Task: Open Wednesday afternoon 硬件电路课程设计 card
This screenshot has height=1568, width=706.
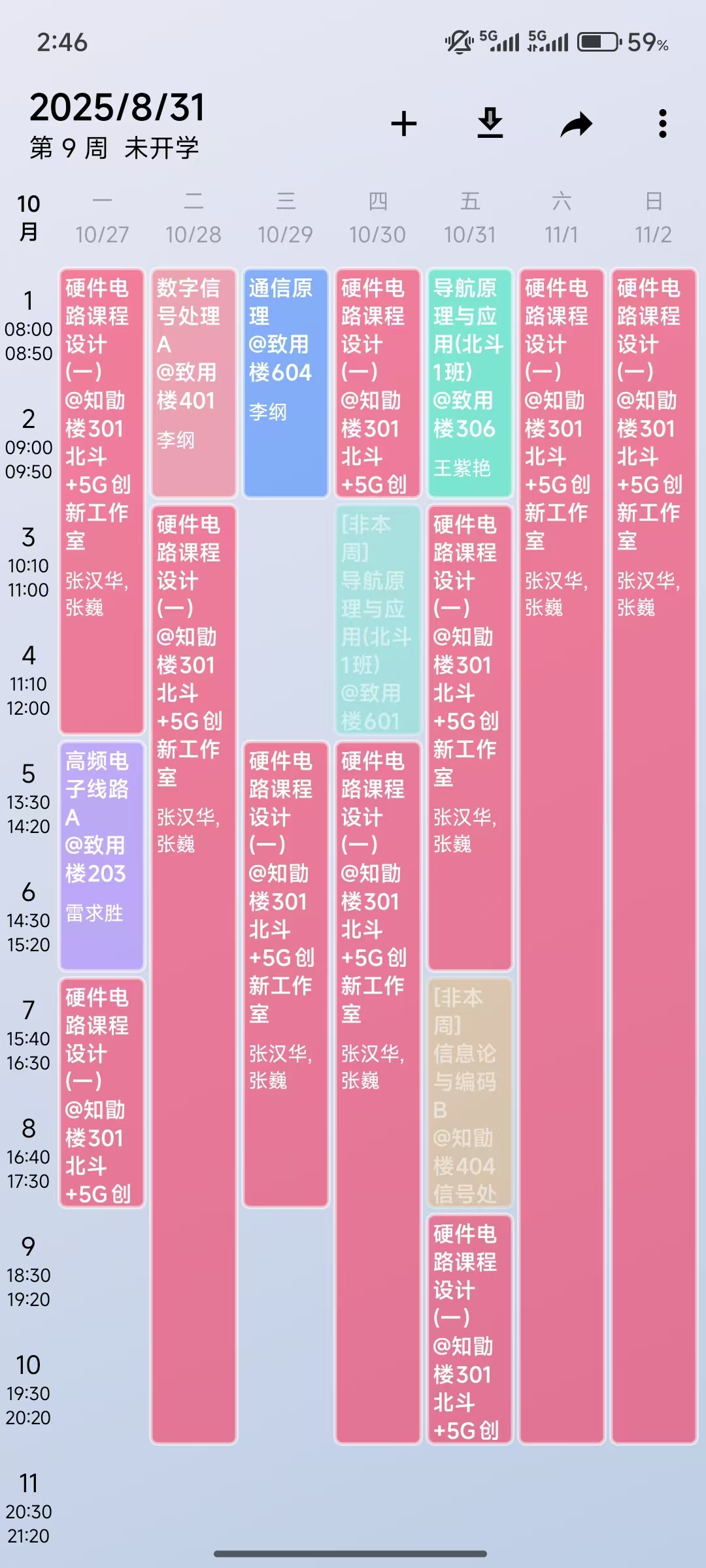Action: coord(286,974)
